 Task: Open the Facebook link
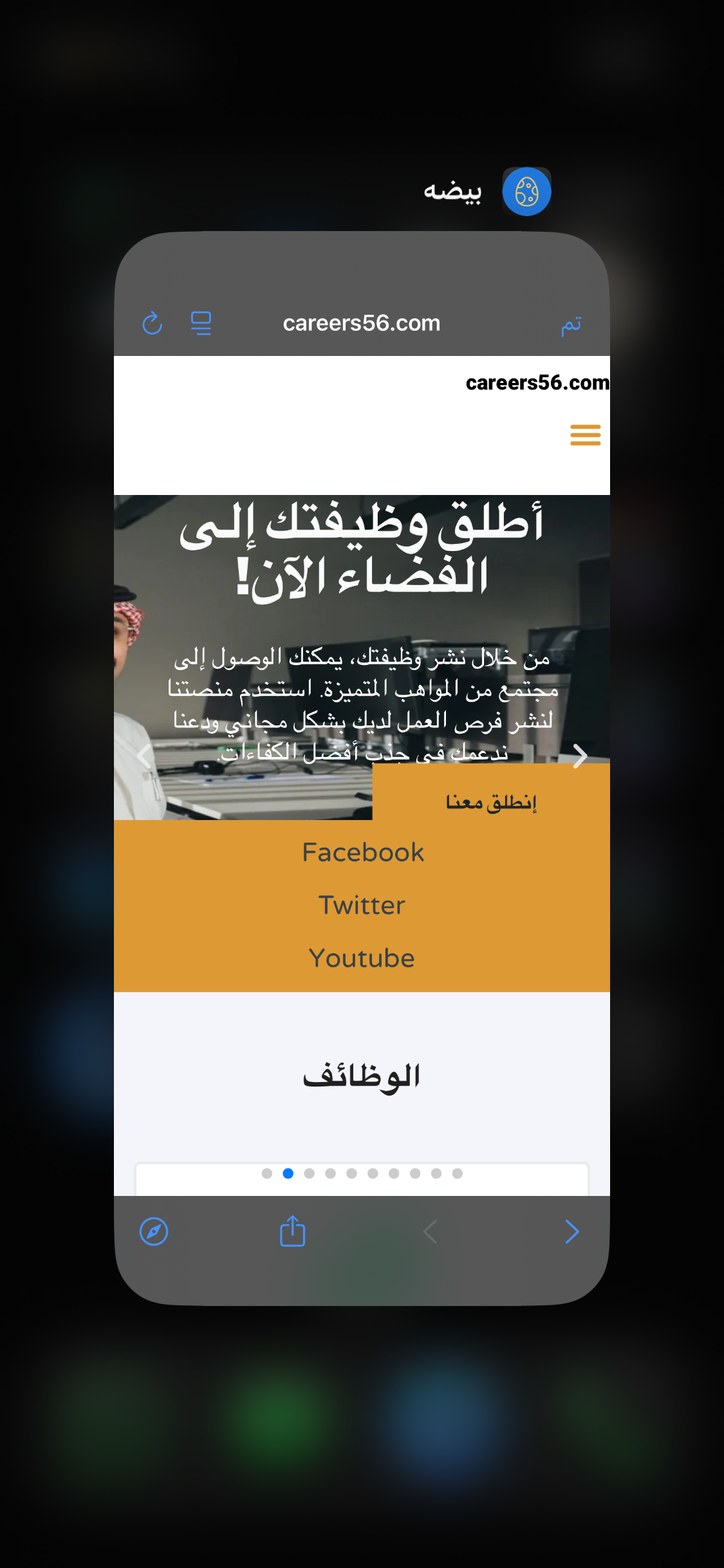pyautogui.click(x=362, y=852)
